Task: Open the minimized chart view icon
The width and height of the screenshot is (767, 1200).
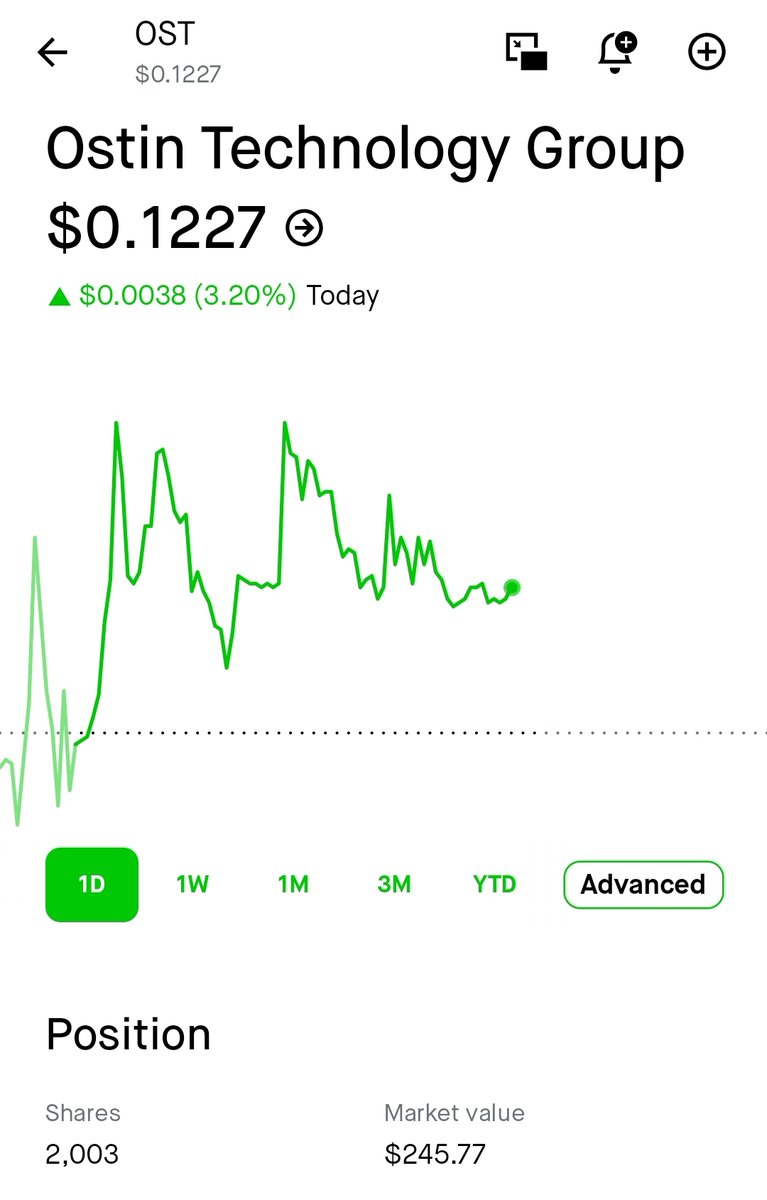Action: [x=527, y=52]
